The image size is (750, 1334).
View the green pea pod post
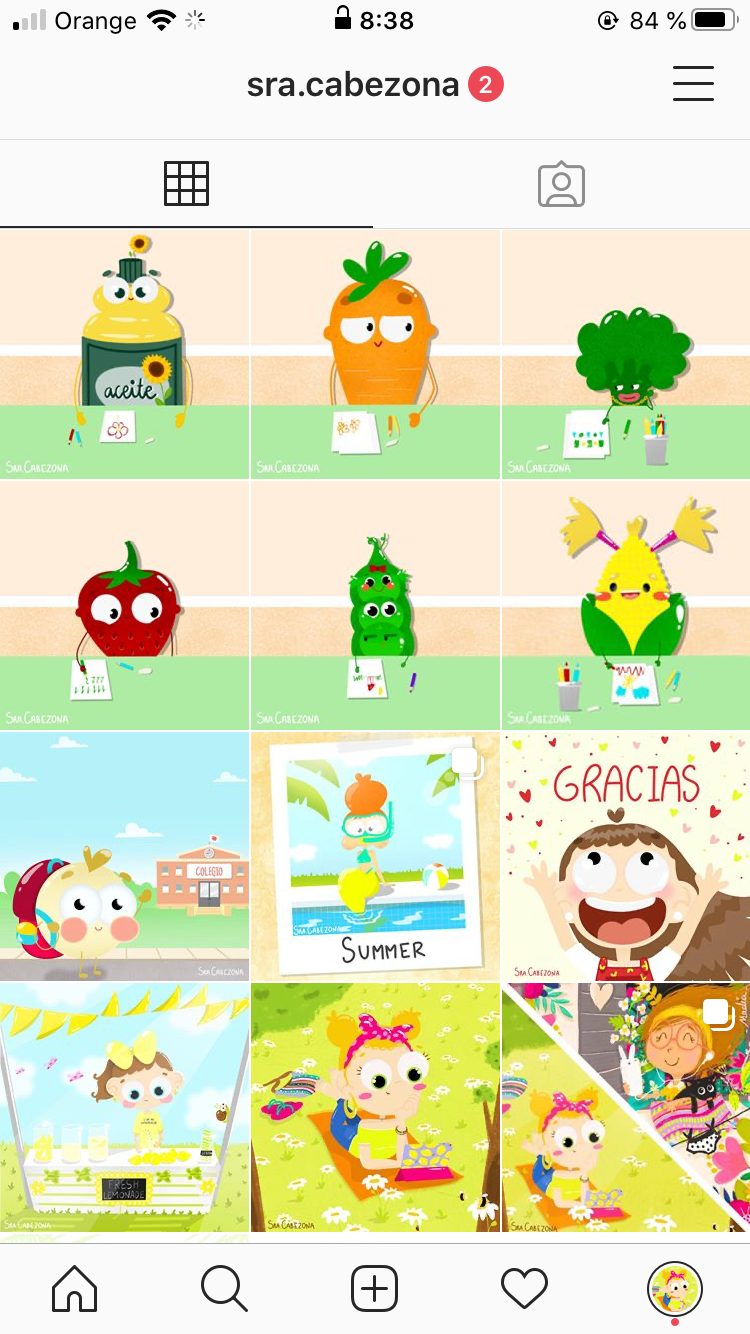click(375, 606)
